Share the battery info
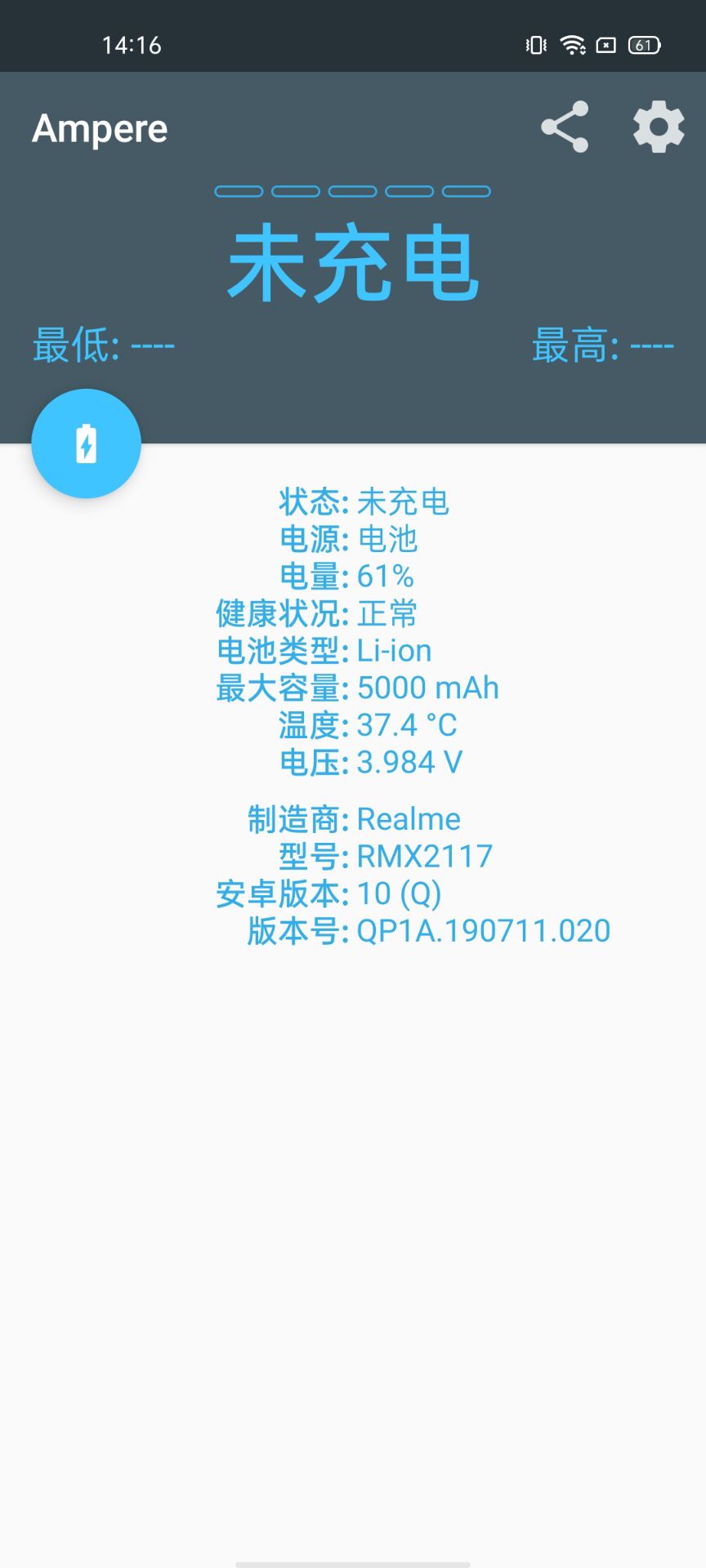706x1568 pixels. click(x=565, y=127)
